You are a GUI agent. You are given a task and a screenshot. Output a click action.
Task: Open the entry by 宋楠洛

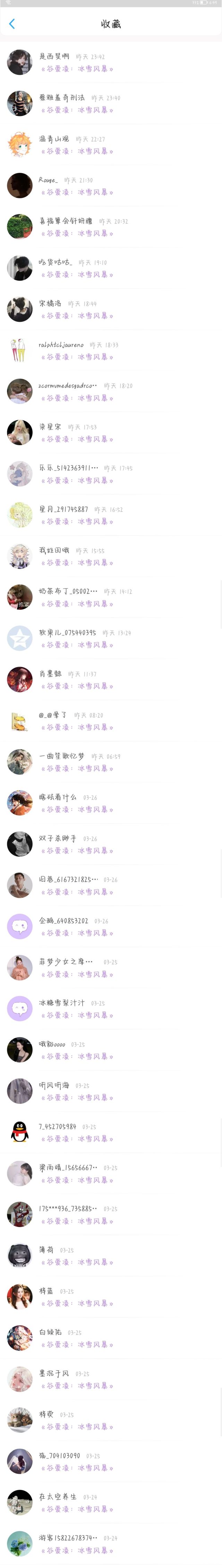pos(111,309)
